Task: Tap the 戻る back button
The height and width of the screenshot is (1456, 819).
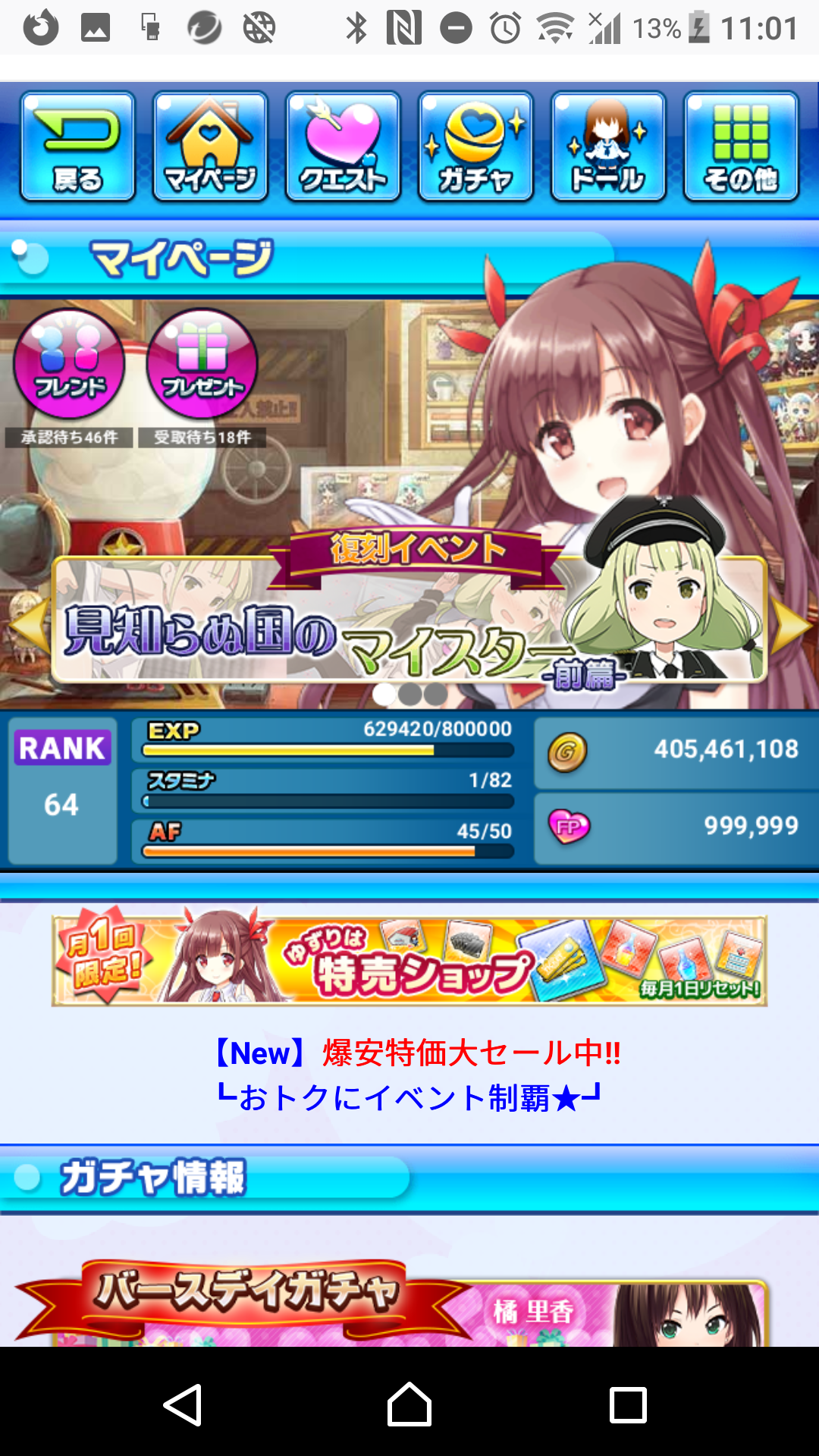Action: pos(77,146)
